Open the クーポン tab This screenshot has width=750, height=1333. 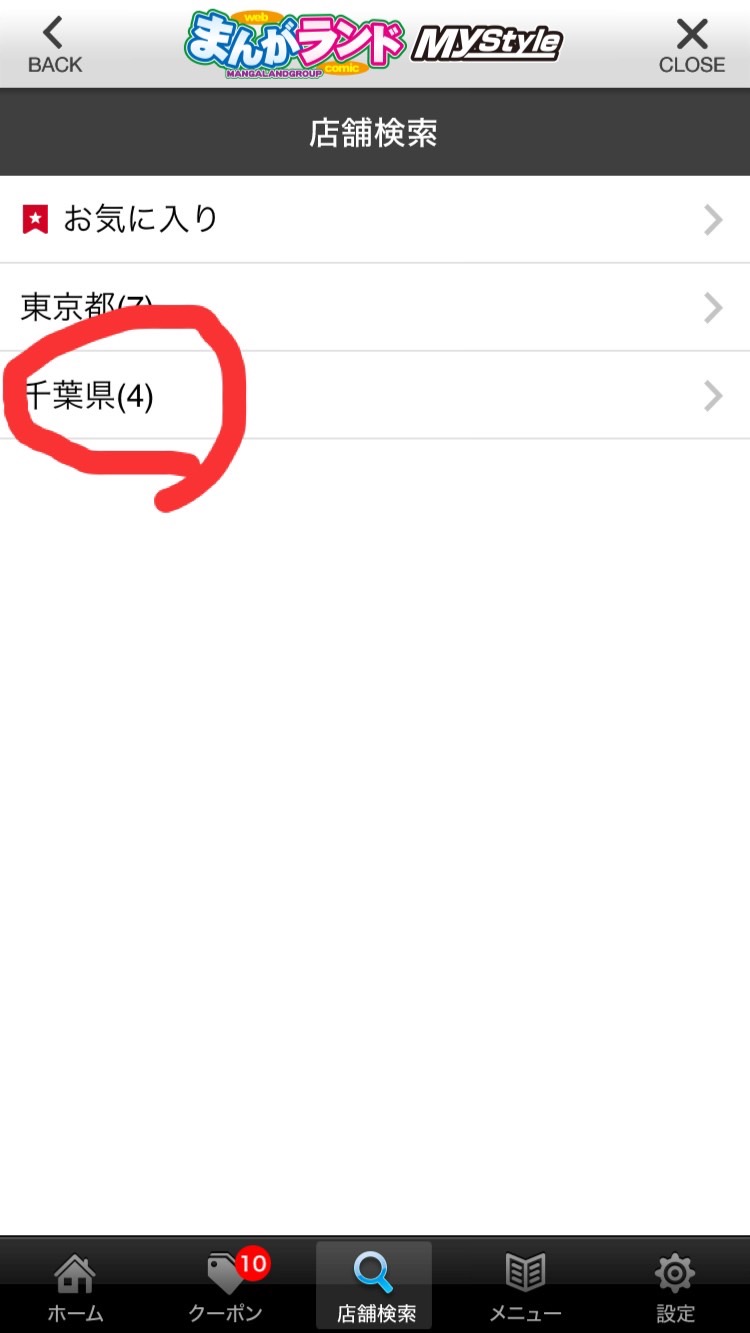tap(226, 1286)
